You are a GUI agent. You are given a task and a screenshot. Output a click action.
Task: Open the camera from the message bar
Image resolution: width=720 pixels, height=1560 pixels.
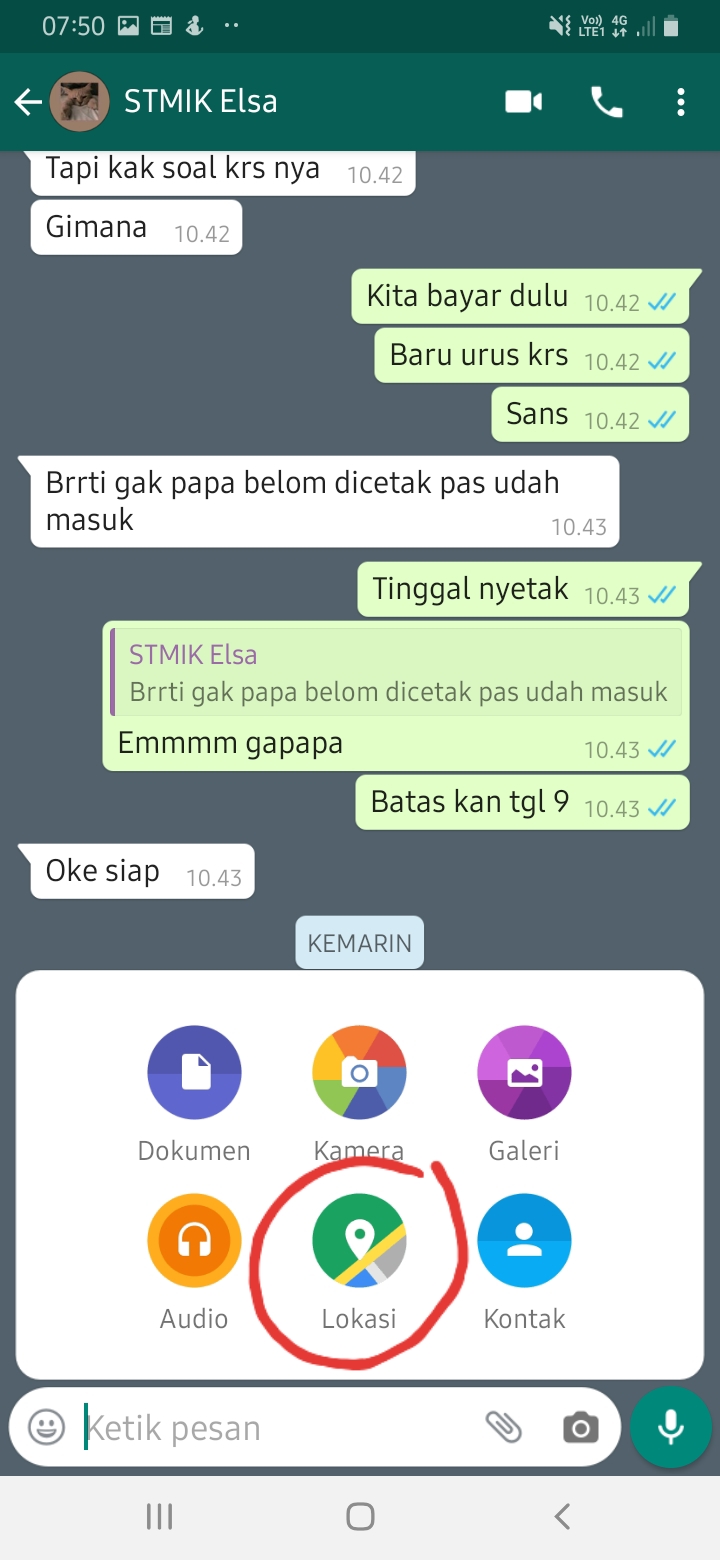click(x=580, y=1428)
